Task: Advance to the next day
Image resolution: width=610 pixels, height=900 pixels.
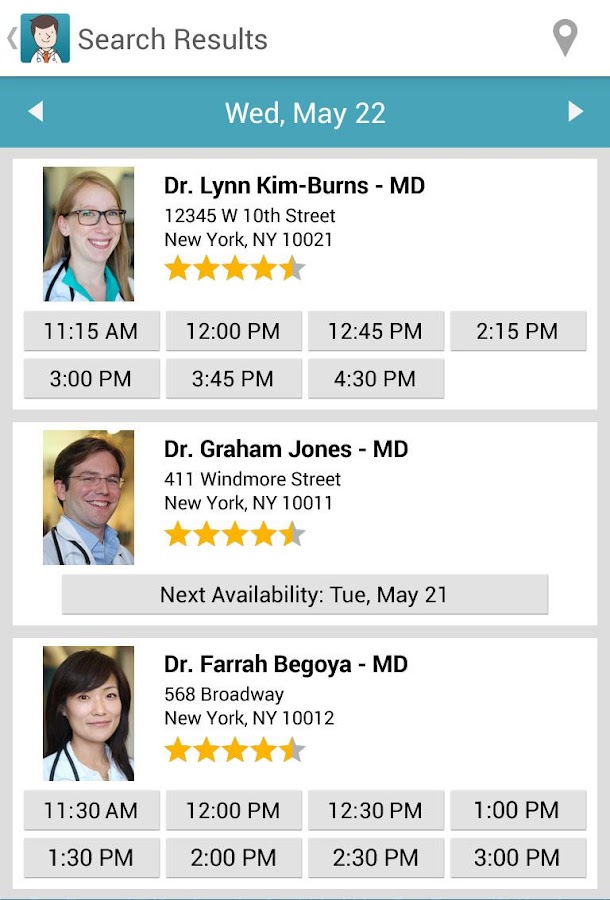Action: [575, 112]
